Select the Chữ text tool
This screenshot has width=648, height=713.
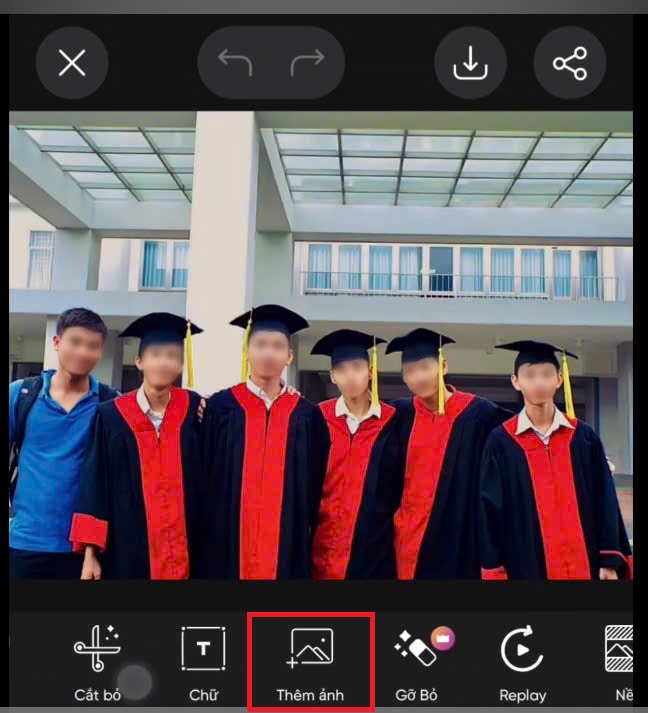pyautogui.click(x=203, y=660)
